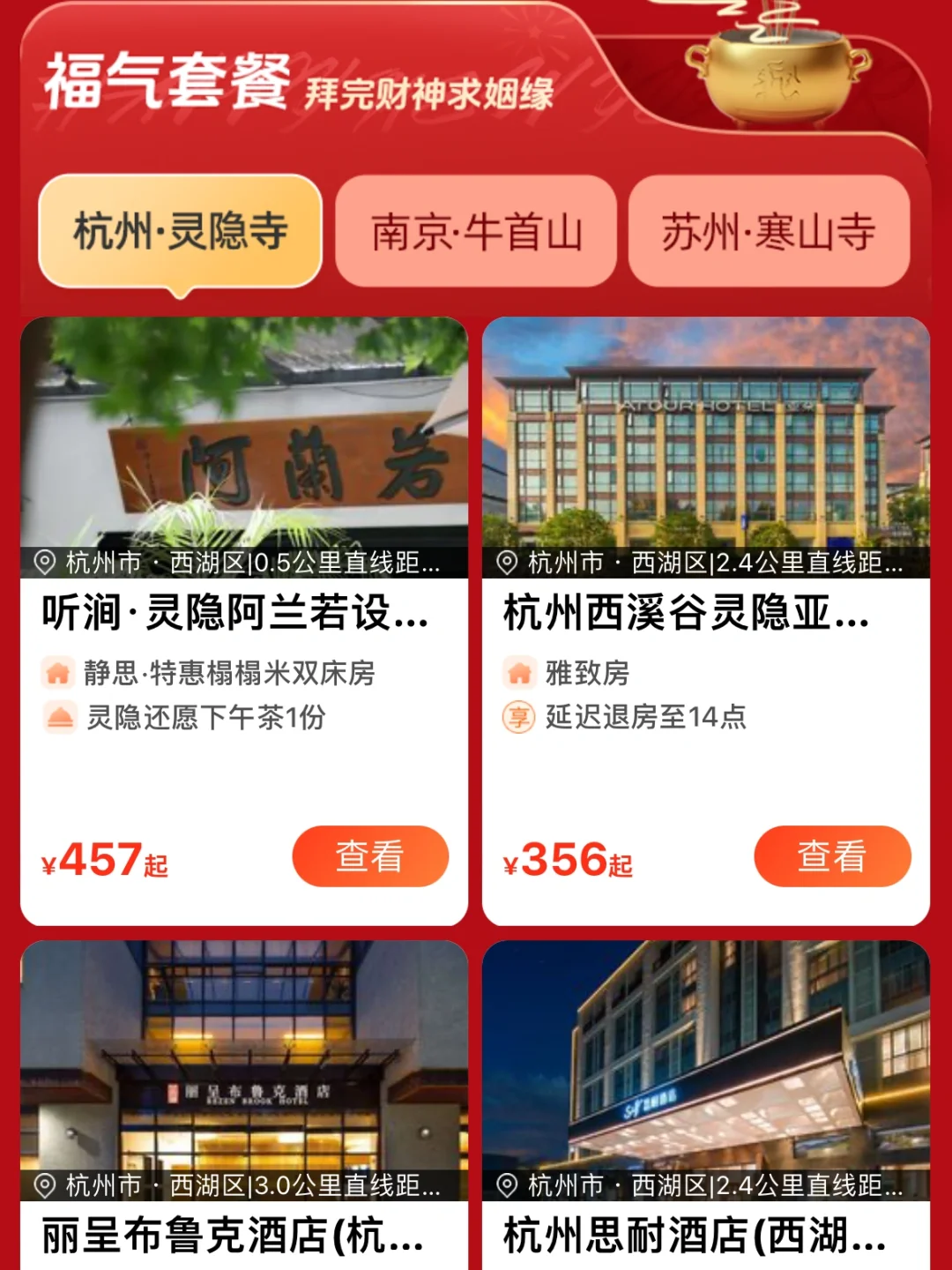Screen dimensions: 952x1270
Task: Tap 查看 for the ¥356 hotel
Action: [x=832, y=856]
